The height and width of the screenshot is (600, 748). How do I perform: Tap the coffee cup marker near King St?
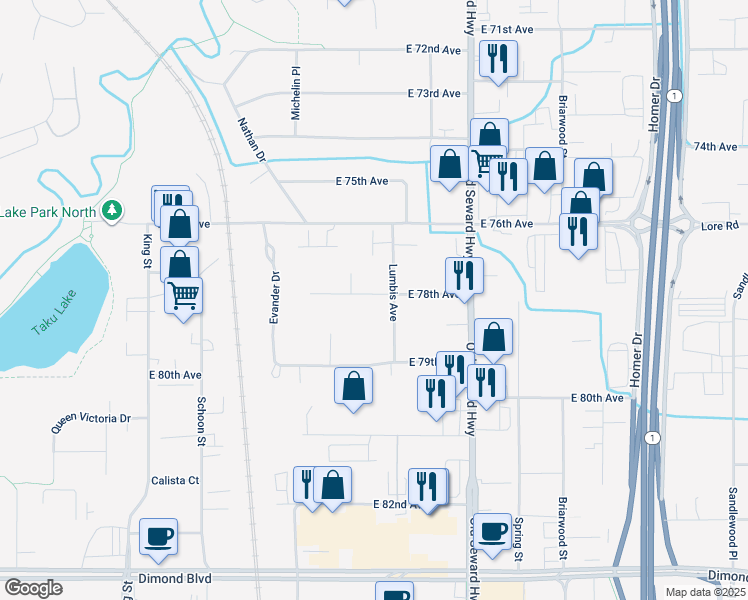pyautogui.click(x=158, y=537)
